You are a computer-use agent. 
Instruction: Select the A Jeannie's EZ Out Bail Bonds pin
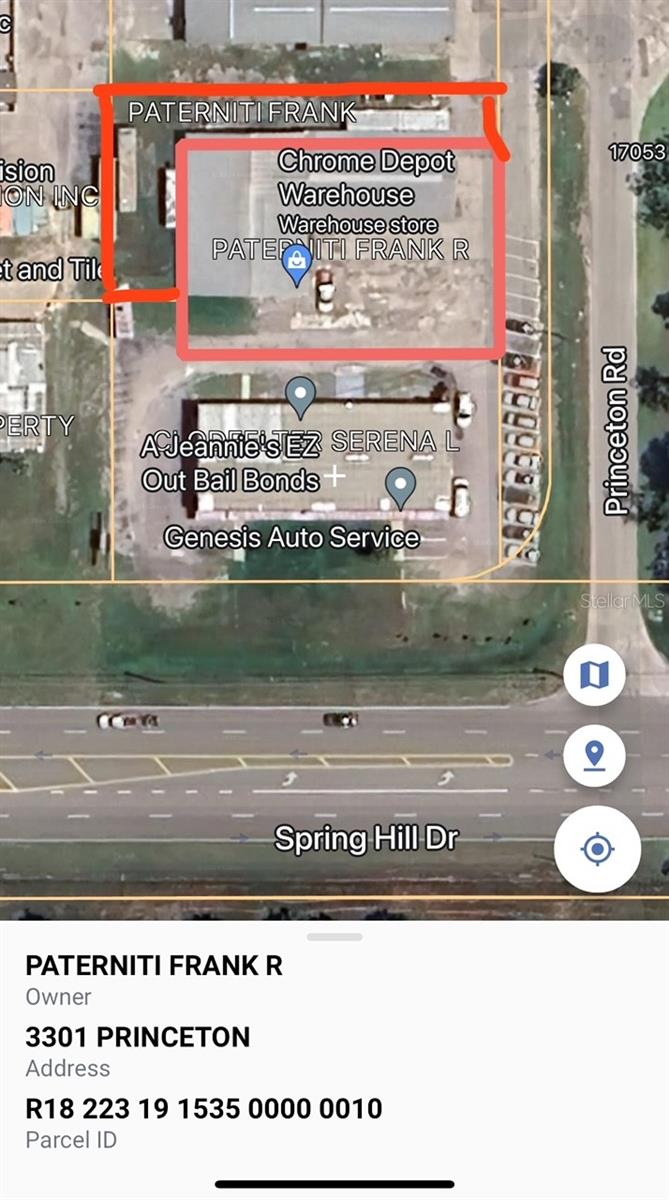(301, 395)
